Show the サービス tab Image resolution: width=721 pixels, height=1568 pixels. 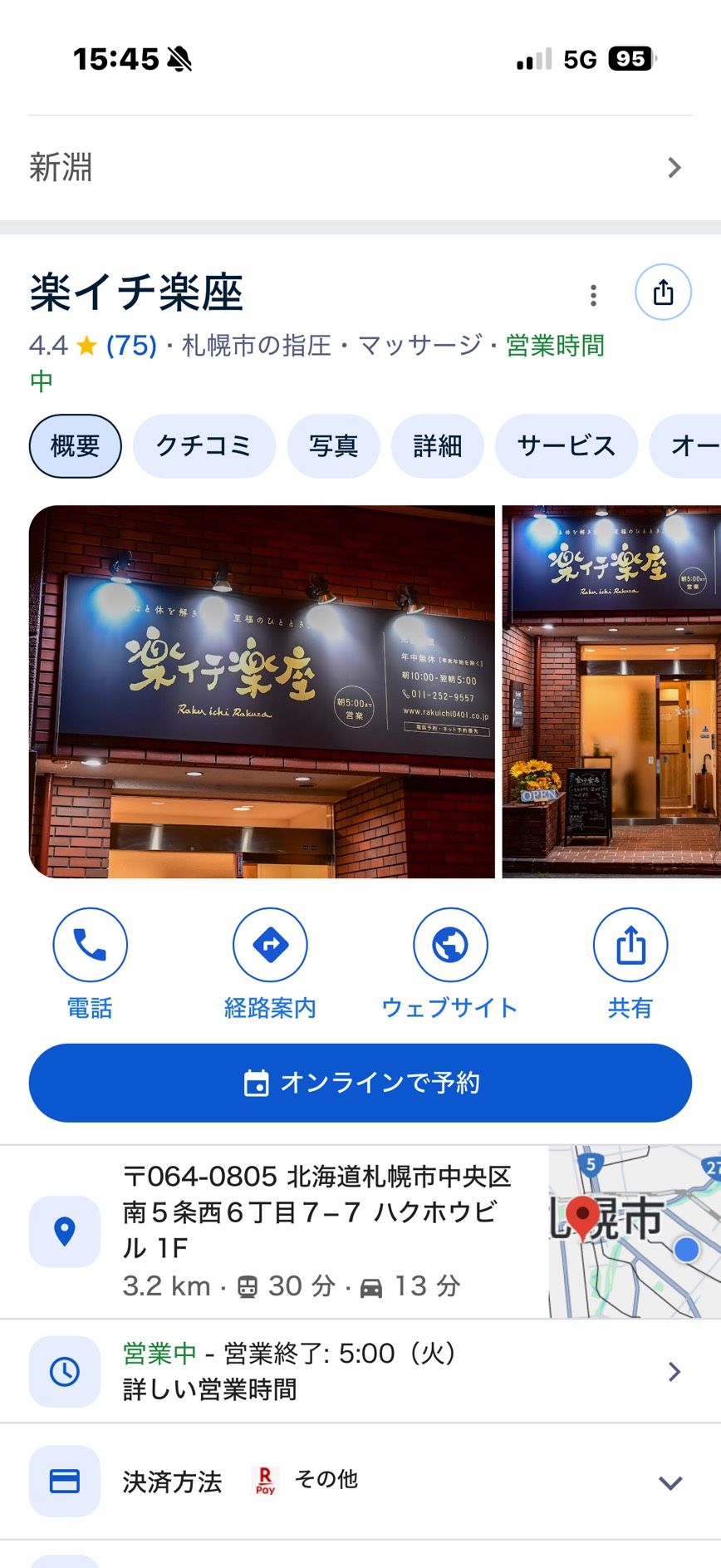566,446
